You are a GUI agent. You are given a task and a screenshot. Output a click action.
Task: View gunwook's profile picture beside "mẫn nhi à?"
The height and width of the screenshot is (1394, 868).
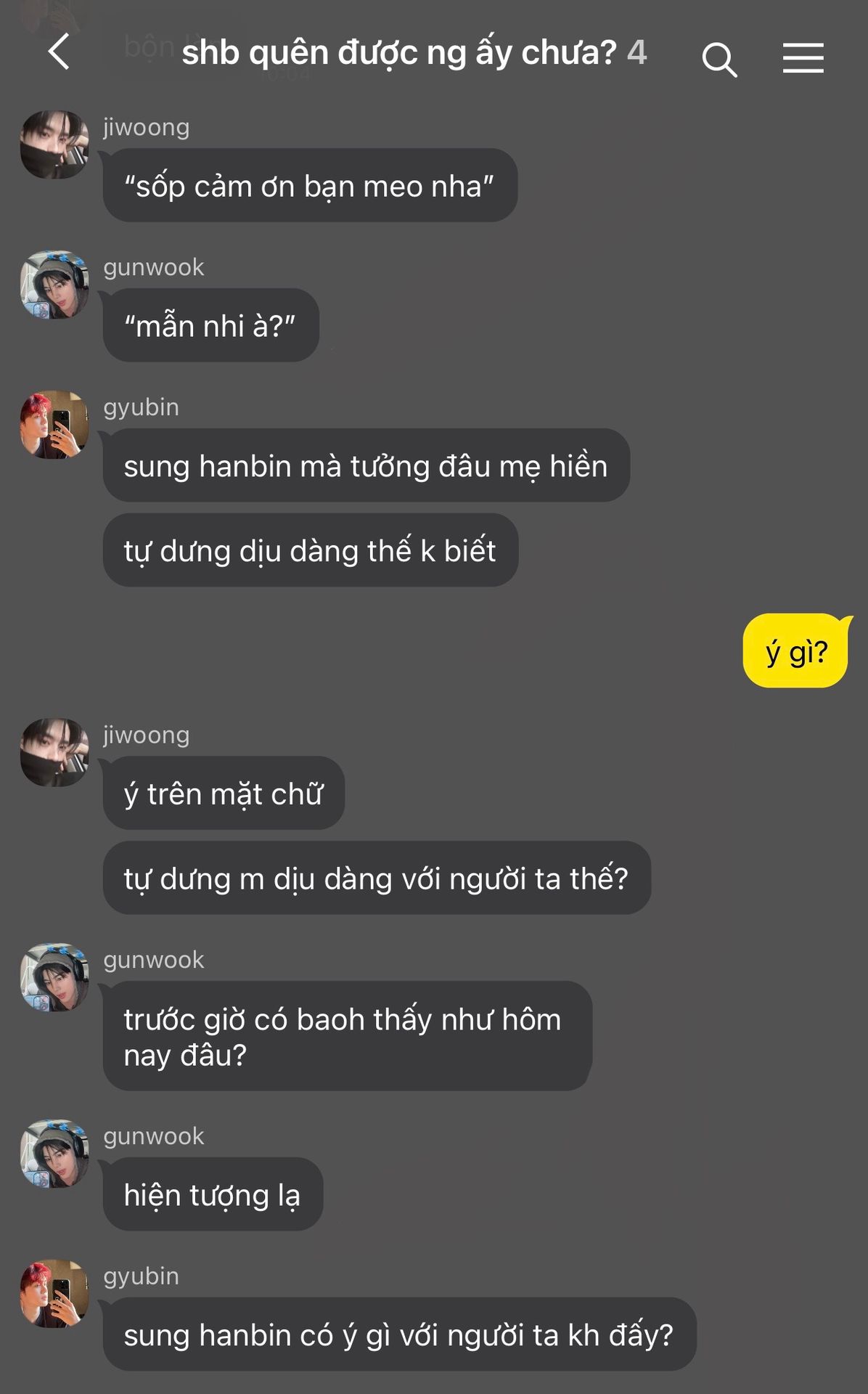click(x=54, y=285)
